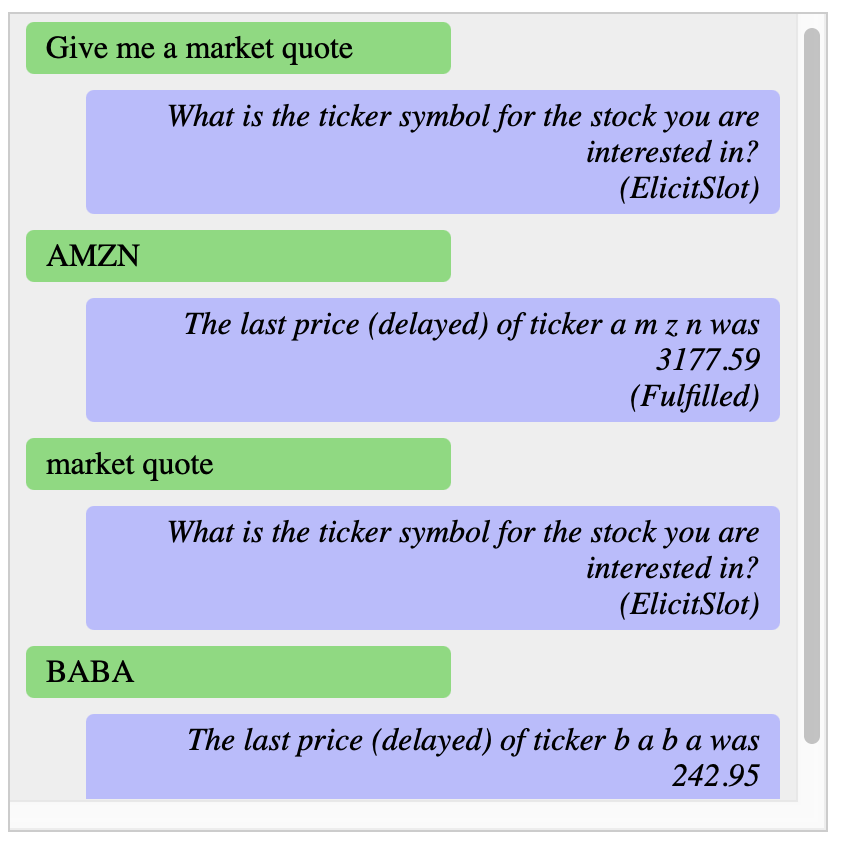
Task: Focus the message input box below the chat
Action: [x=417, y=816]
